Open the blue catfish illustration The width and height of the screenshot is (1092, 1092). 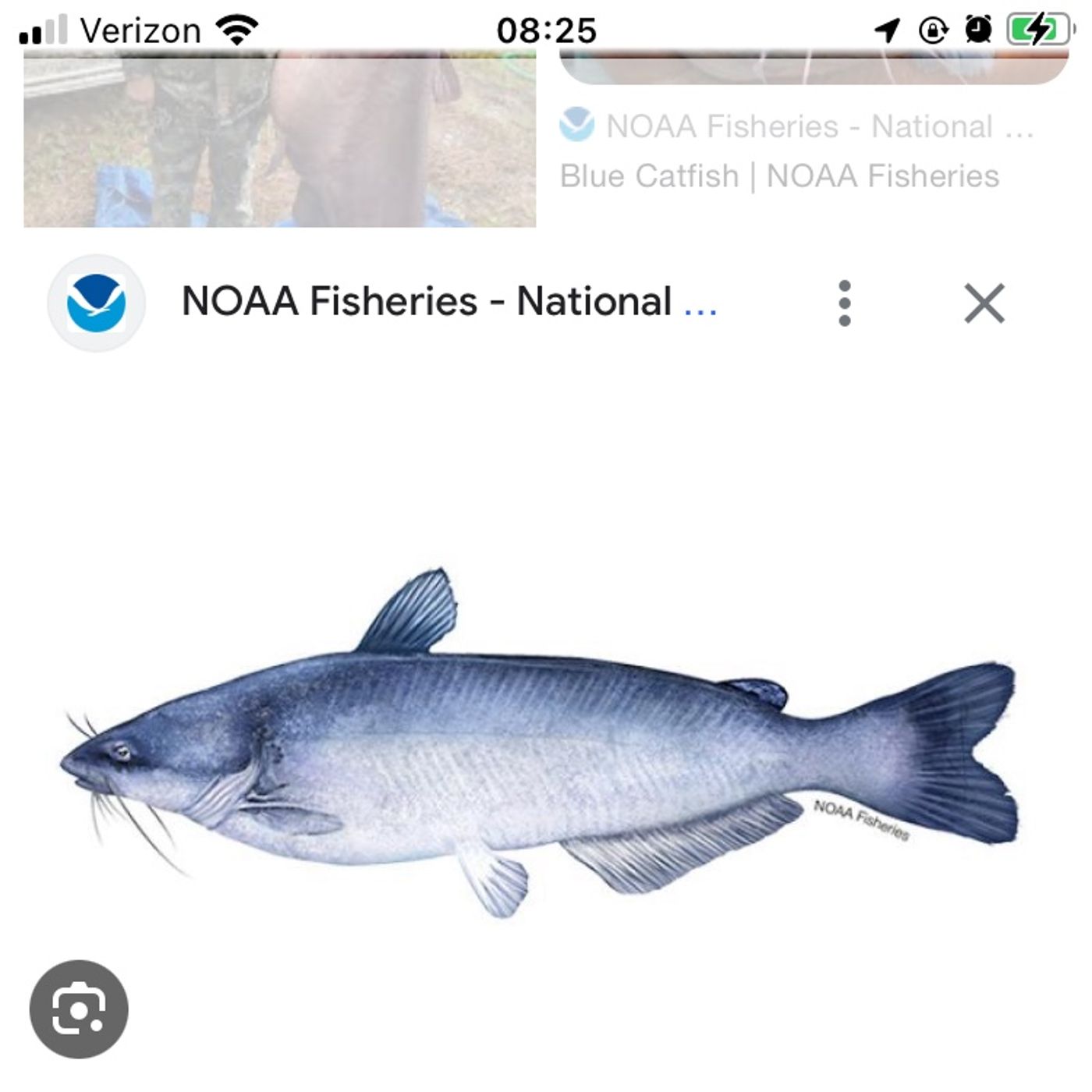click(x=538, y=749)
